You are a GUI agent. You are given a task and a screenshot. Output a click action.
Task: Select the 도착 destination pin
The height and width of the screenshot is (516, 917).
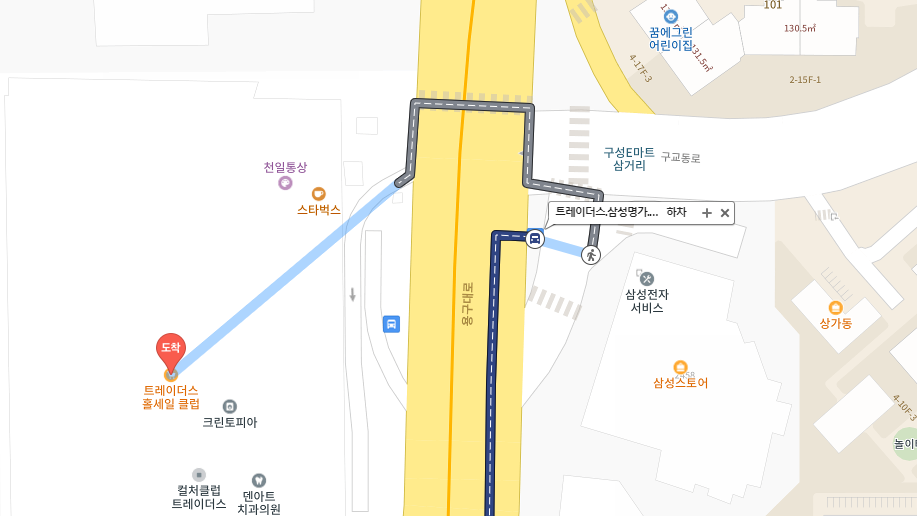point(171,351)
